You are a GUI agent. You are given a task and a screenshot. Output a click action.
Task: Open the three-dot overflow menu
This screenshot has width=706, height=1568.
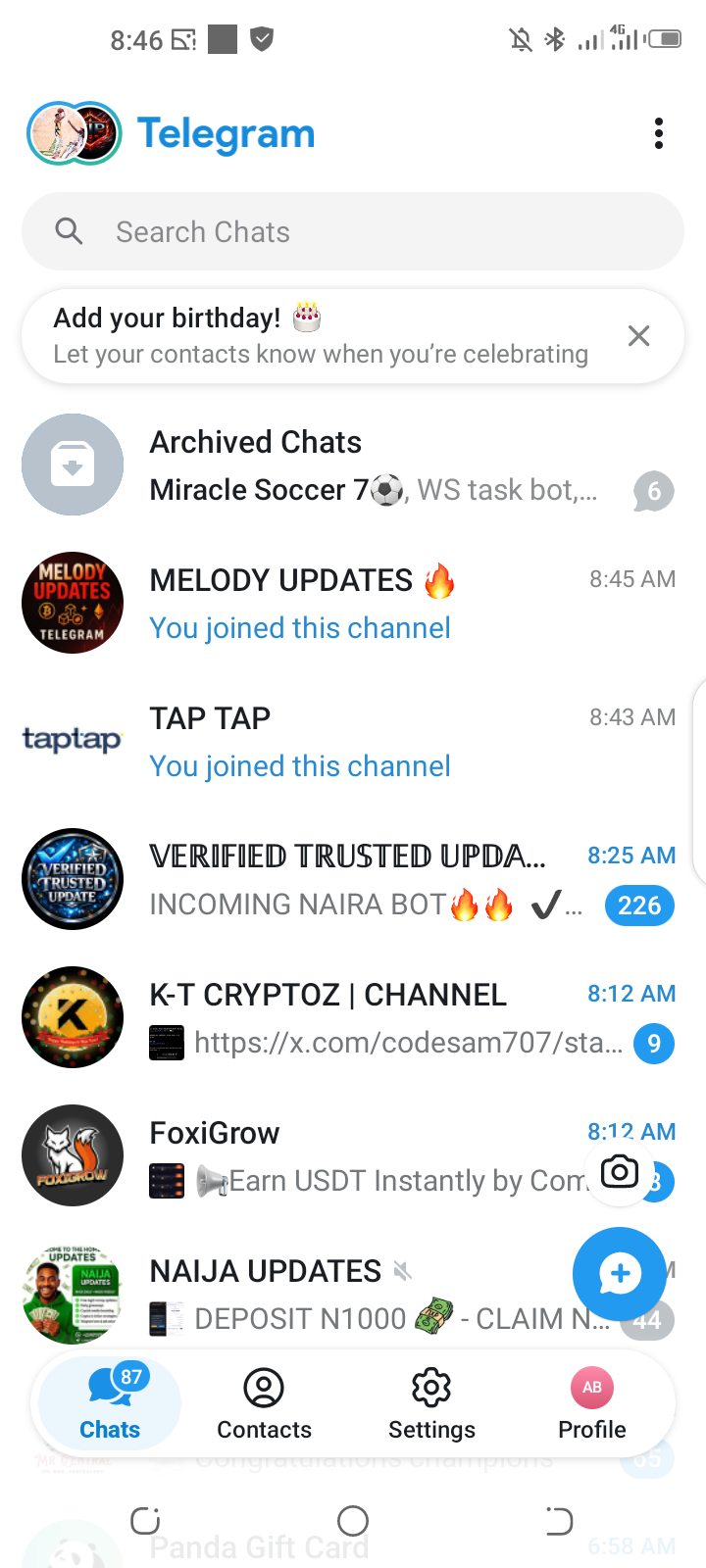[x=659, y=133]
